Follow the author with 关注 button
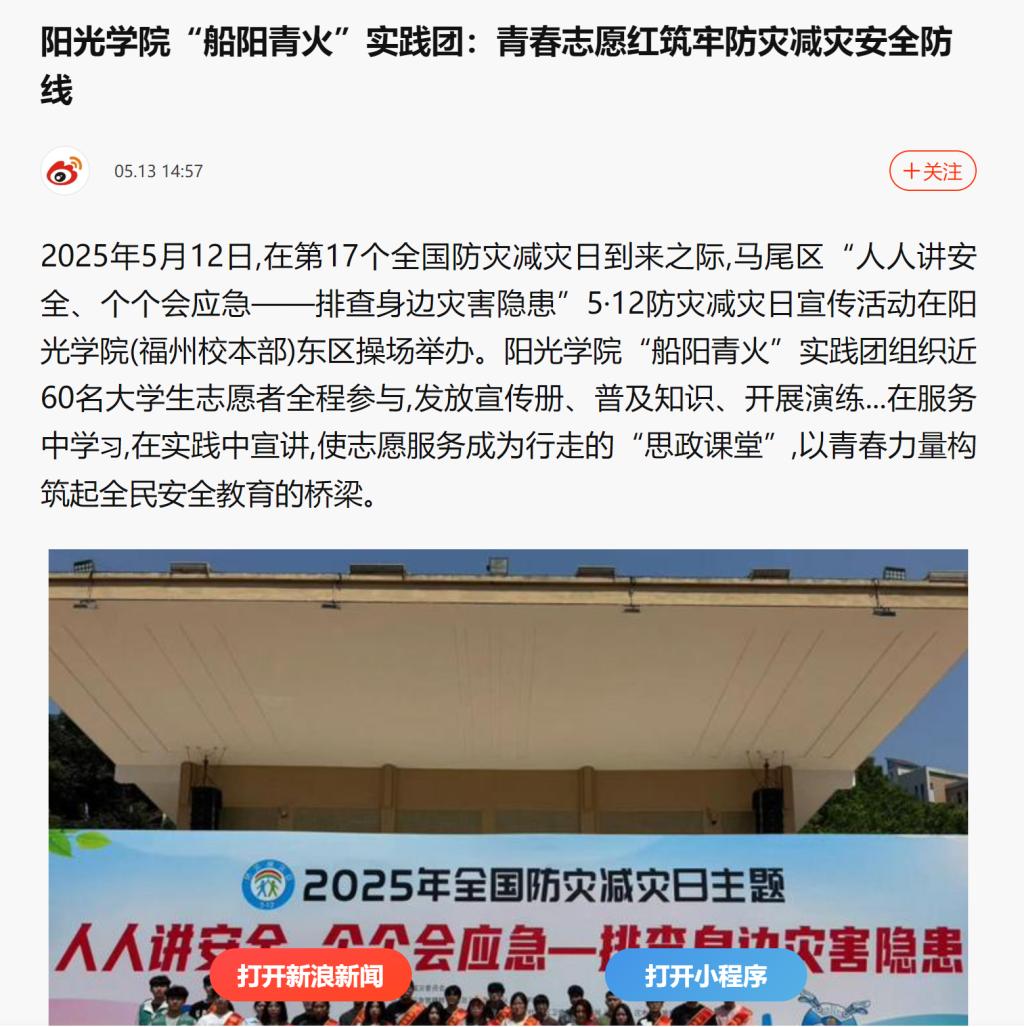The width and height of the screenshot is (1024, 1027). pos(932,171)
